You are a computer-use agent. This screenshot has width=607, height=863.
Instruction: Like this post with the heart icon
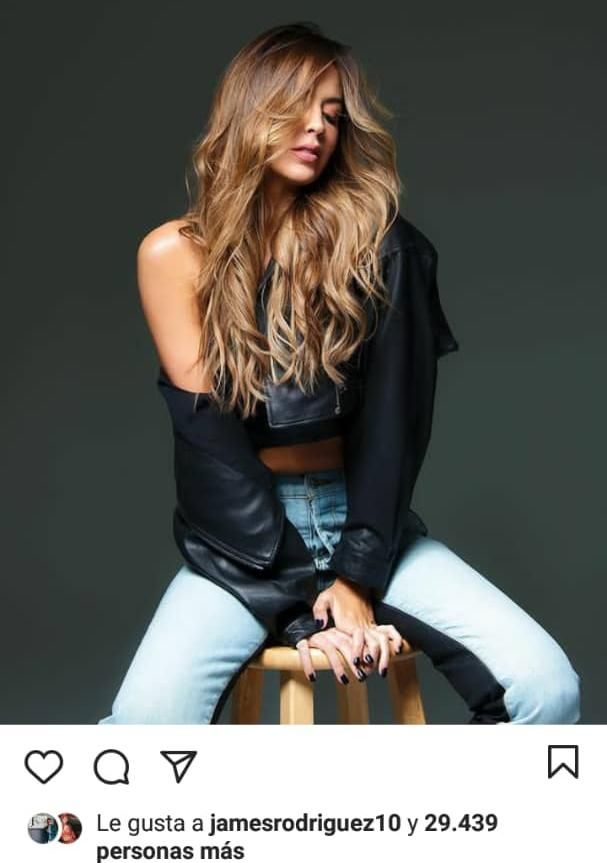[43, 766]
